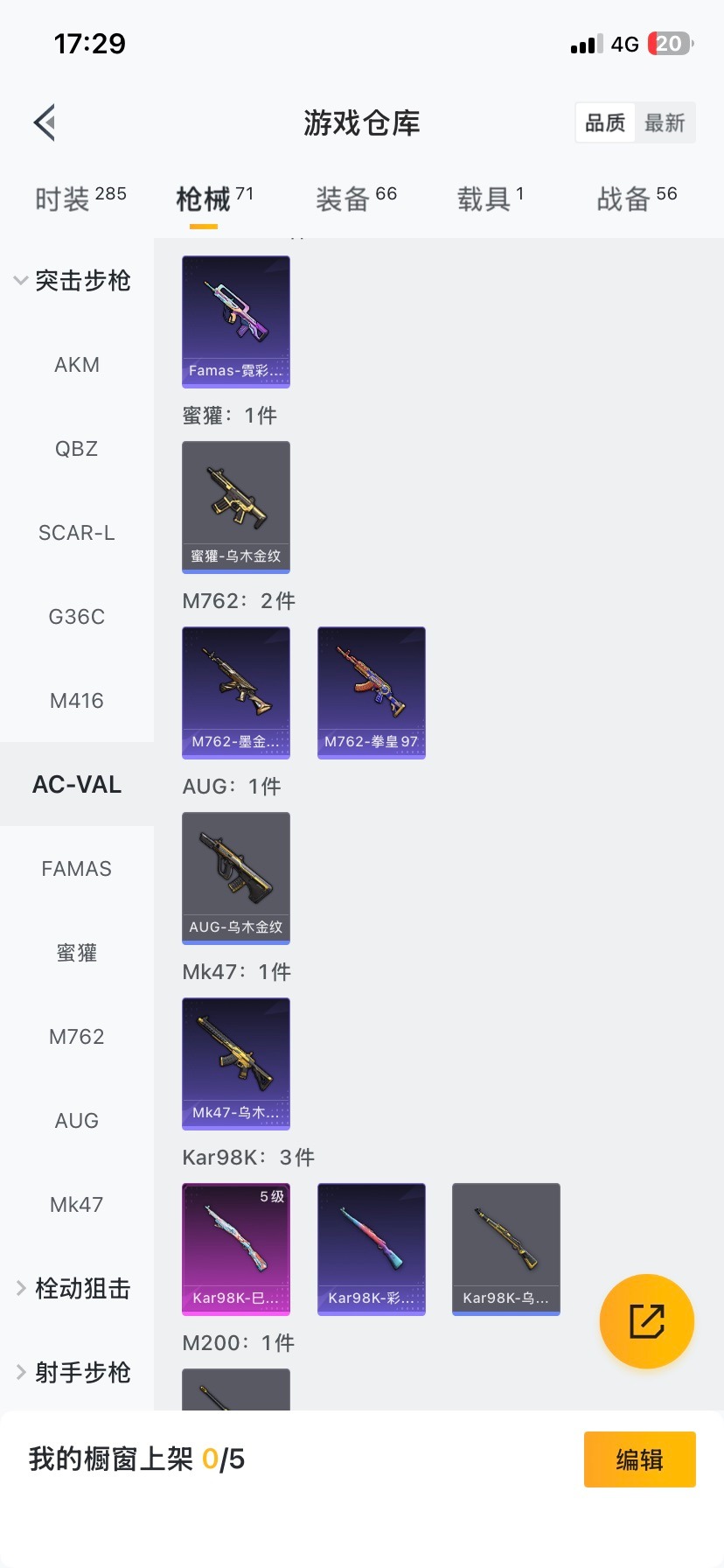724x1568 pixels.
Task: Open the Famas-霓彩 skin card
Action: tap(236, 322)
